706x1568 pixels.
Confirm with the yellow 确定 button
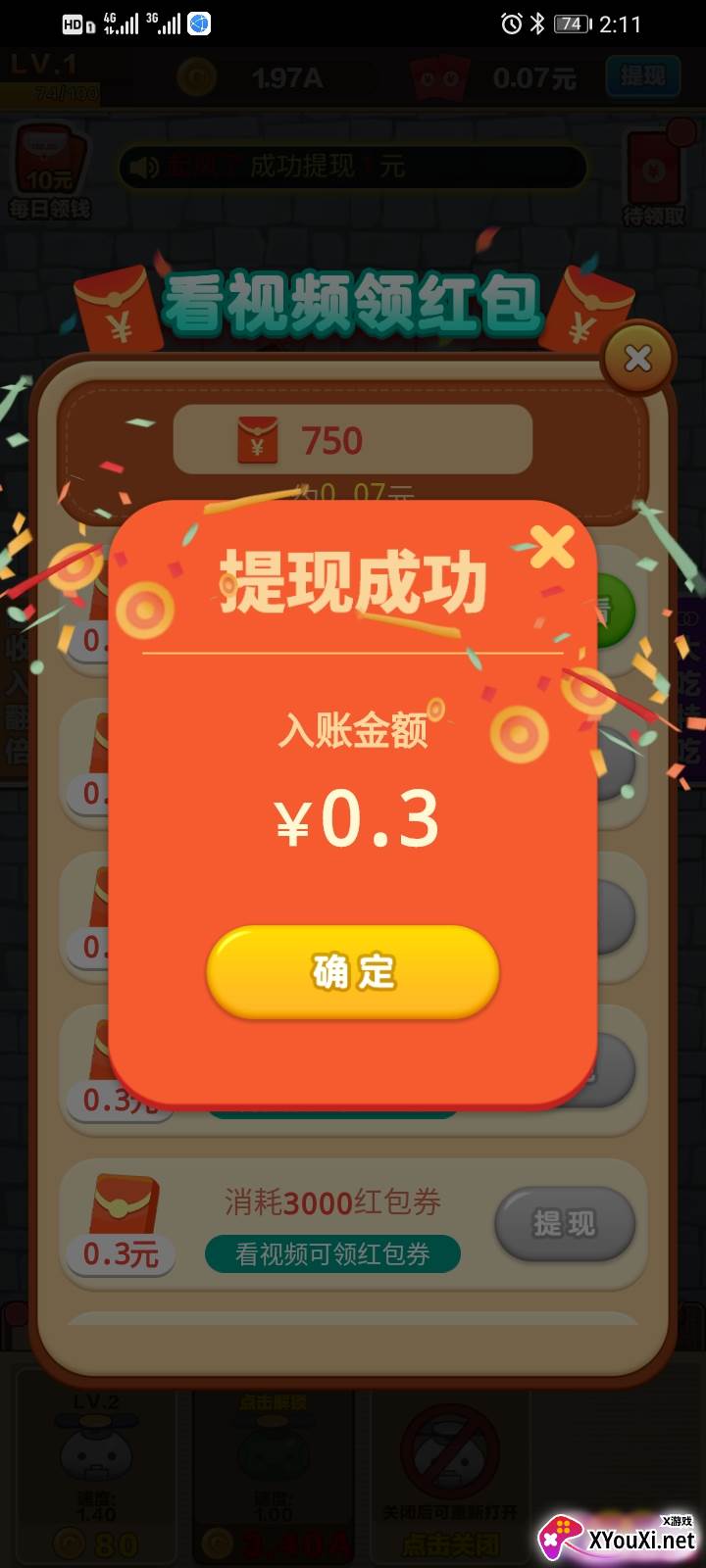353,972
